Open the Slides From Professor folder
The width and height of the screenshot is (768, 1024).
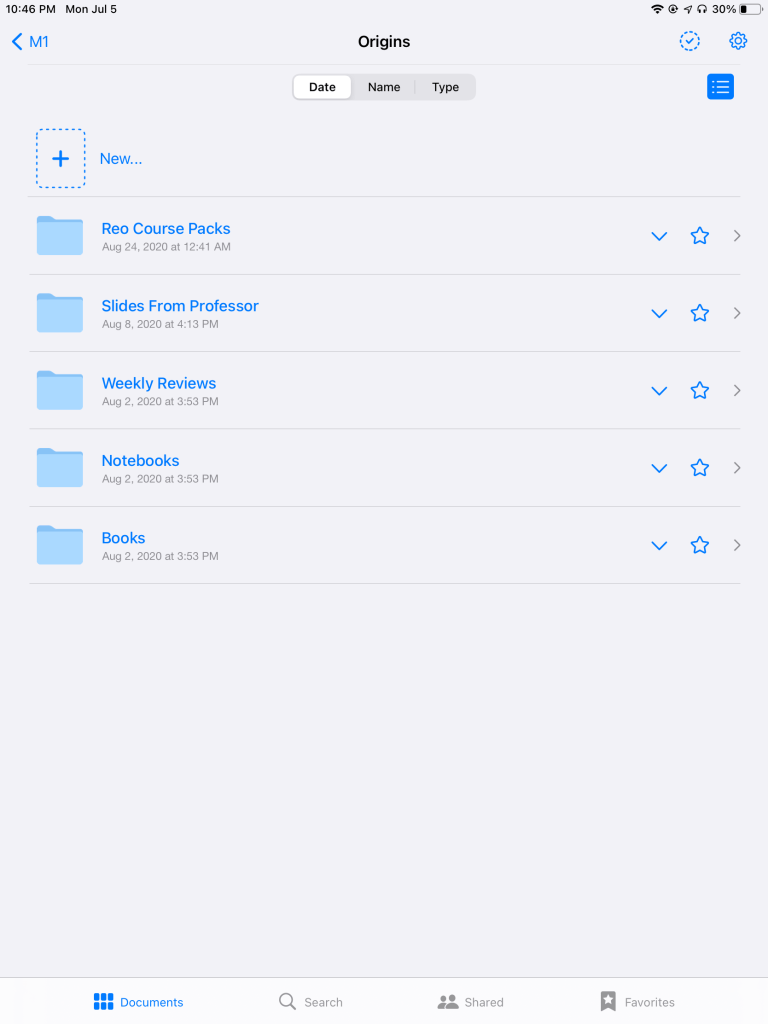pyautogui.click(x=180, y=306)
